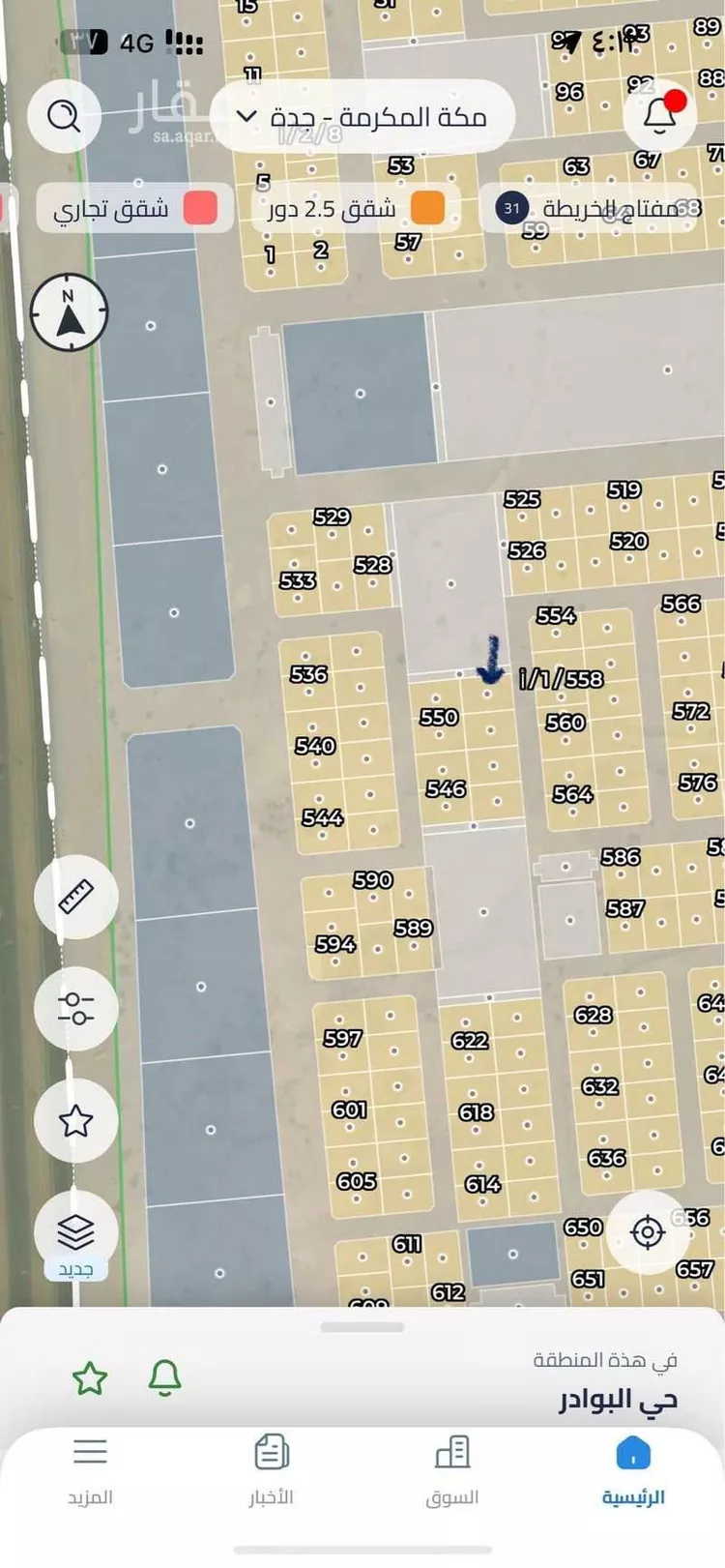Image resolution: width=725 pixels, height=1568 pixels.
Task: Expand the Makkah - Jeddah location dropdown
Action: coord(362,117)
